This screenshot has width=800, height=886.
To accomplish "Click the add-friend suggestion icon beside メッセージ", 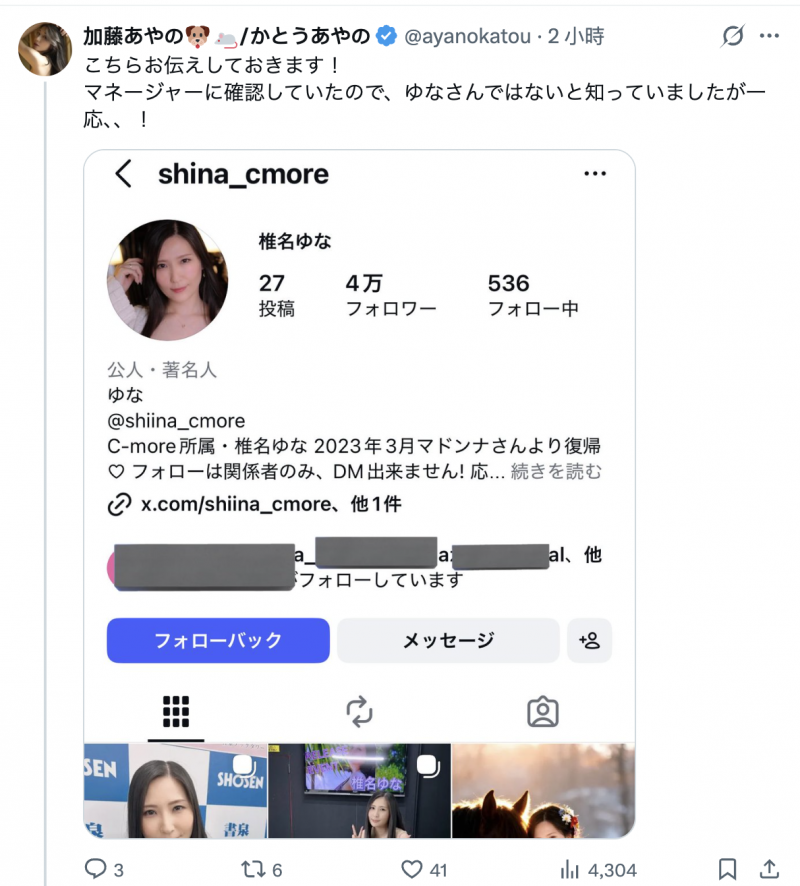I will [x=589, y=641].
